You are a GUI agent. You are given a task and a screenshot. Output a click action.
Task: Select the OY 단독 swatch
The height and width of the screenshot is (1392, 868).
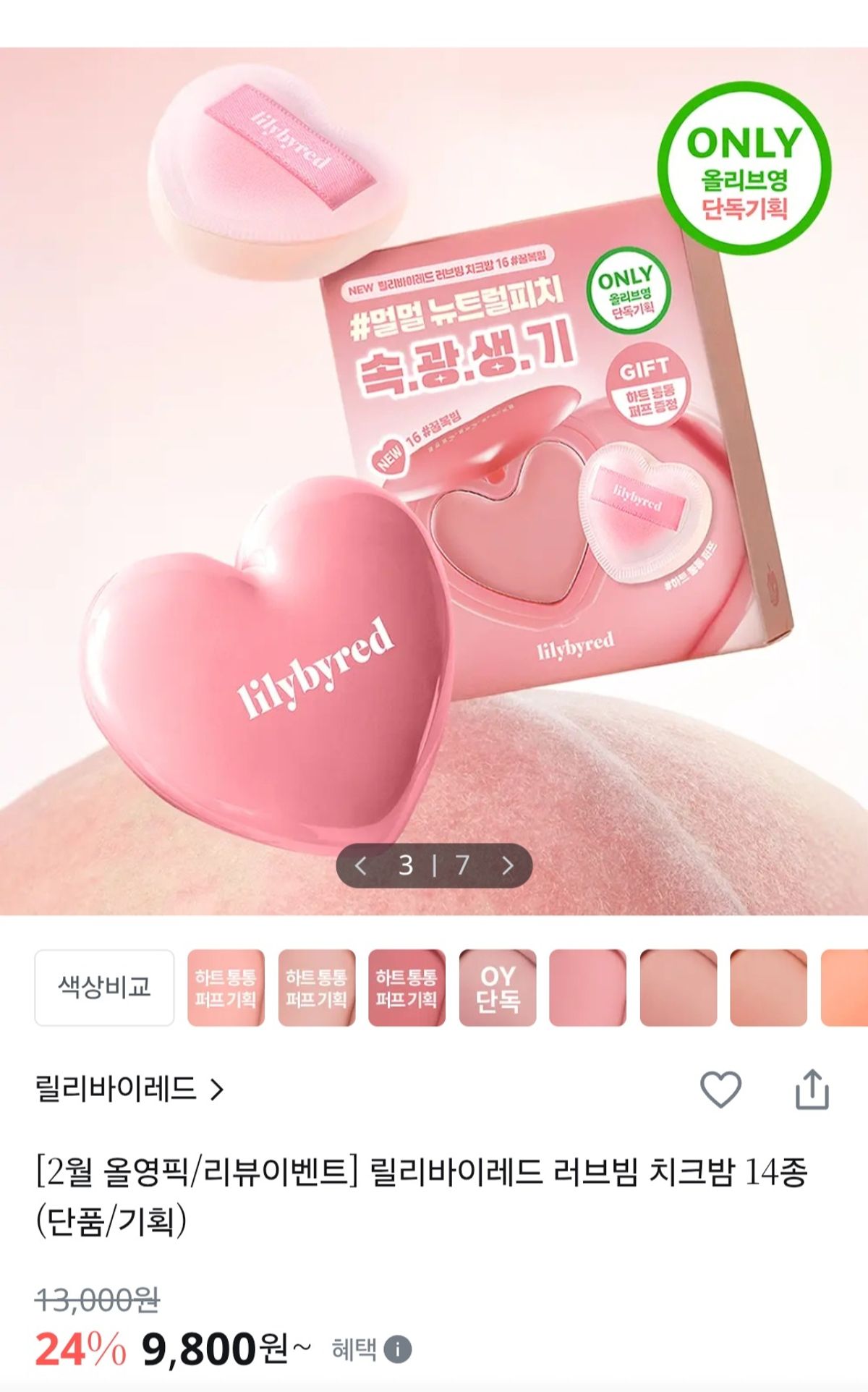click(x=498, y=988)
